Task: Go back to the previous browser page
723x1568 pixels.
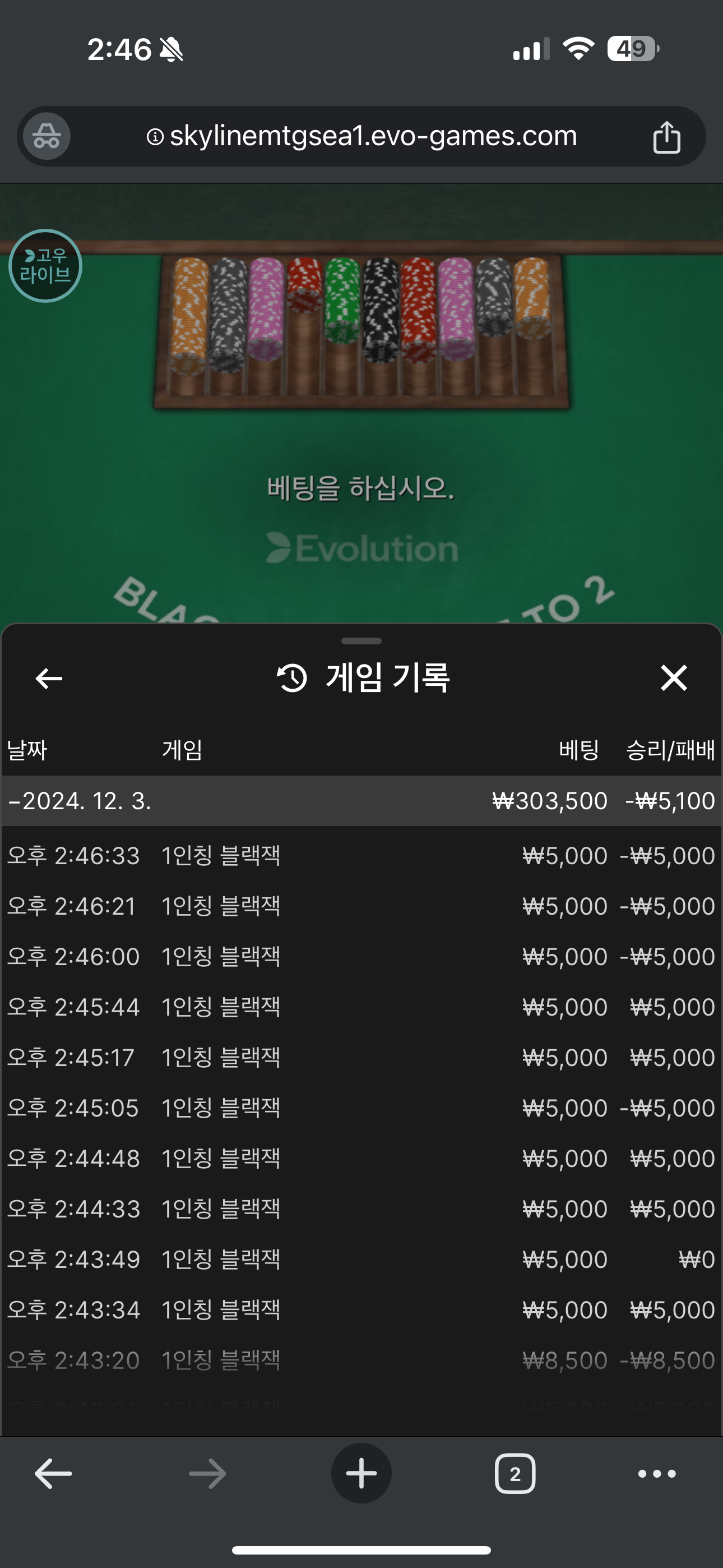Action: (54, 1474)
